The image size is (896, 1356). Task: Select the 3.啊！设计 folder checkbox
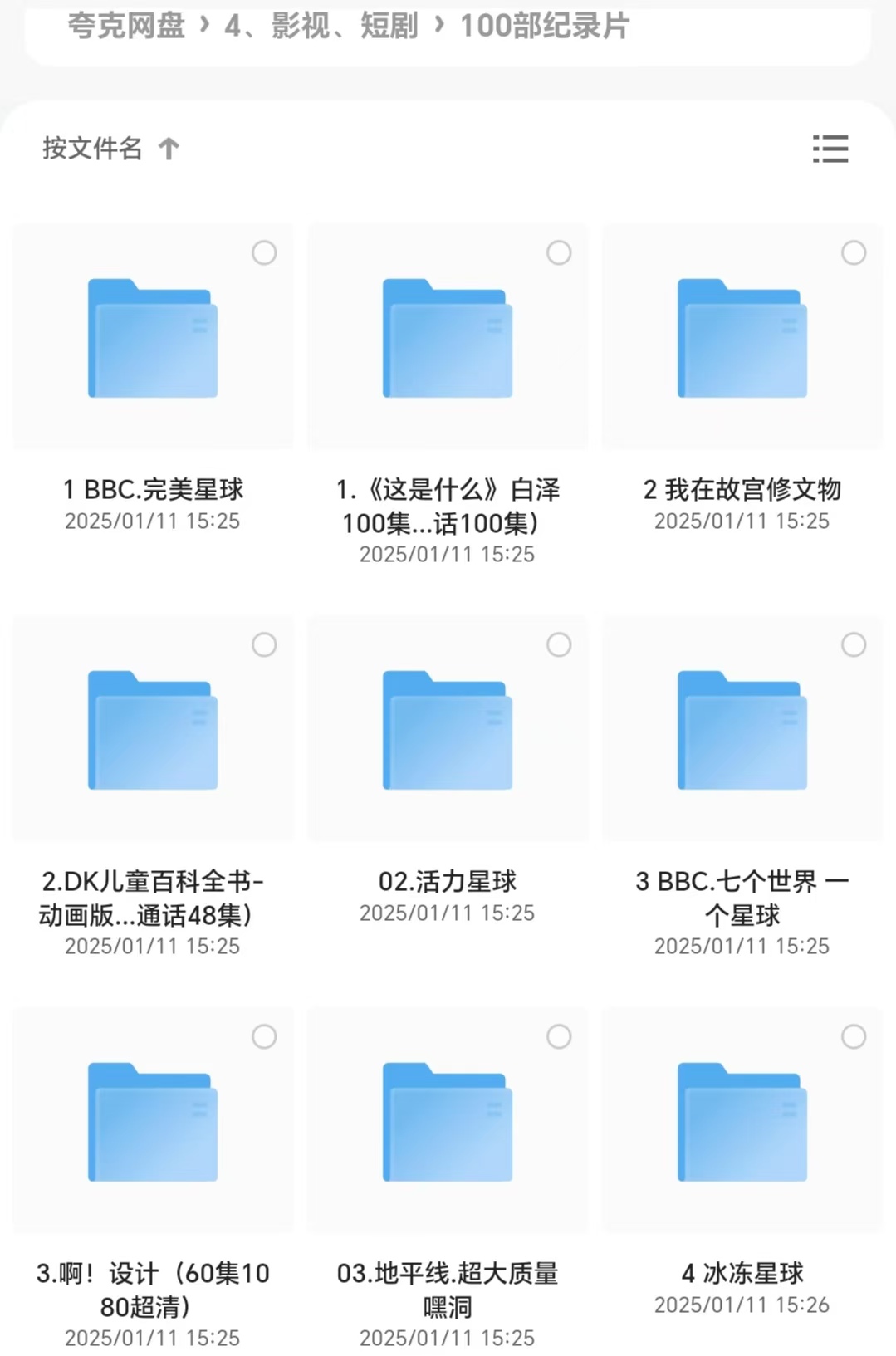coord(264,1036)
